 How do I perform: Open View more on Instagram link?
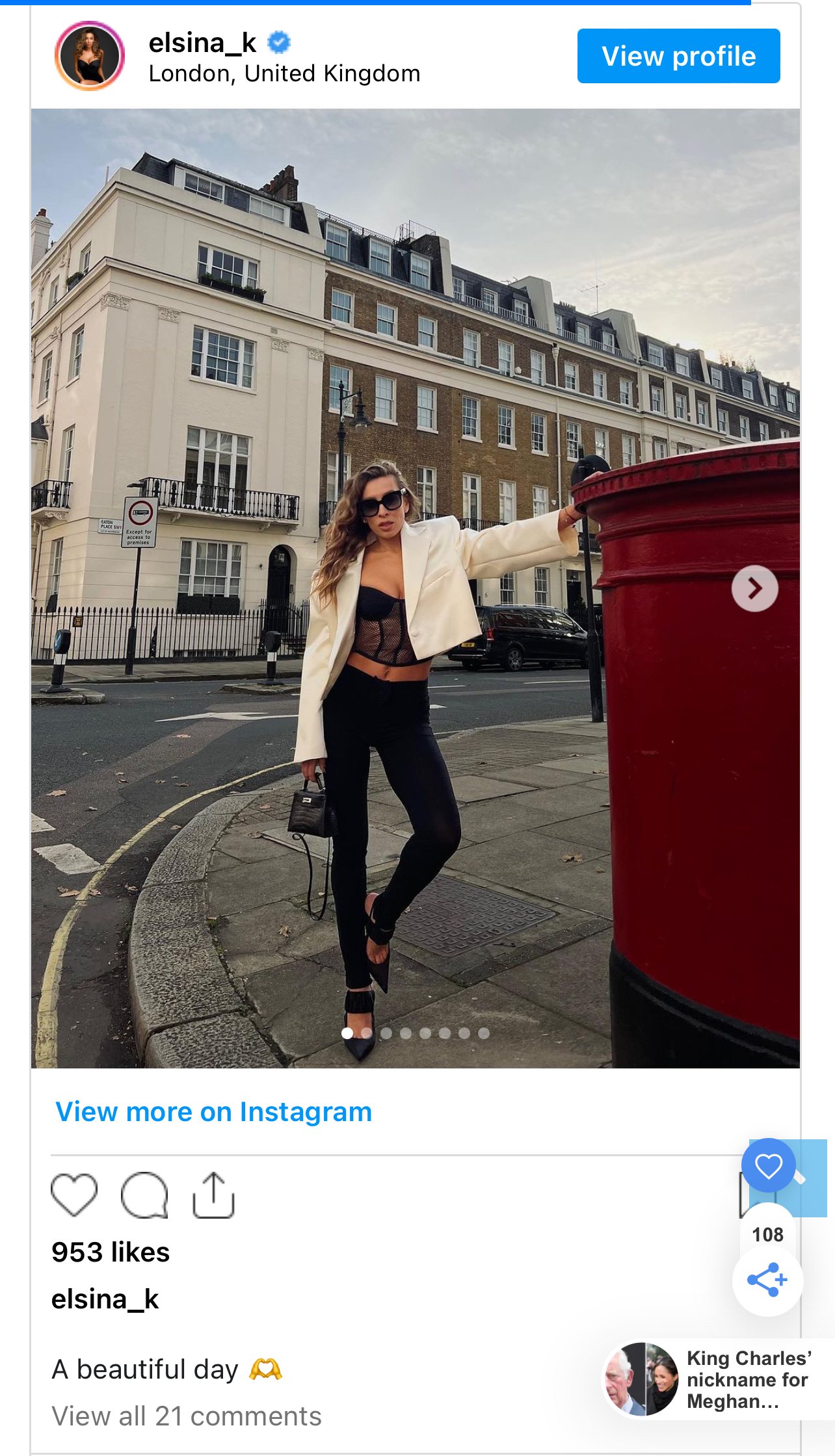tap(214, 1111)
